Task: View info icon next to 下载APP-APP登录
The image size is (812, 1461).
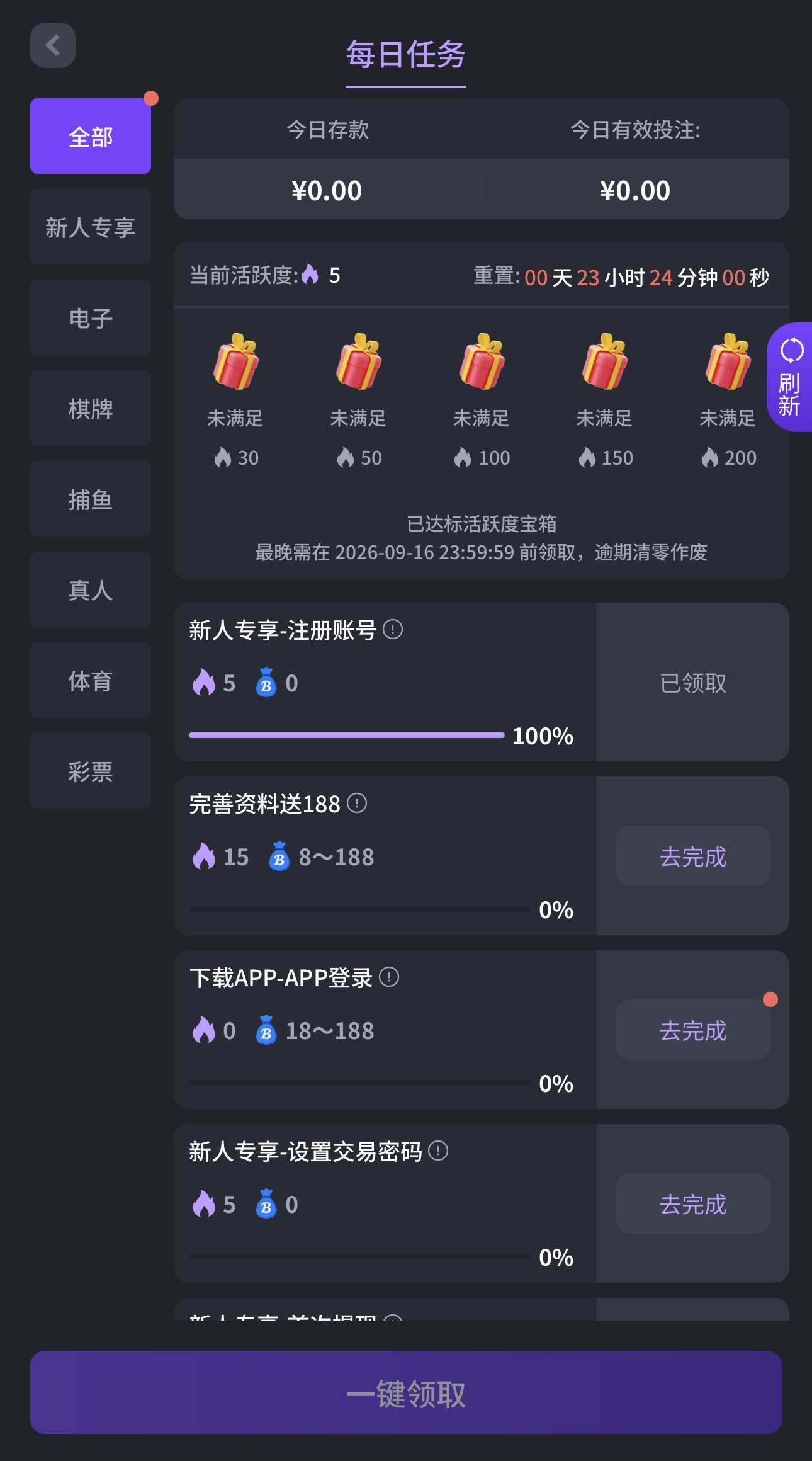Action: click(x=389, y=977)
